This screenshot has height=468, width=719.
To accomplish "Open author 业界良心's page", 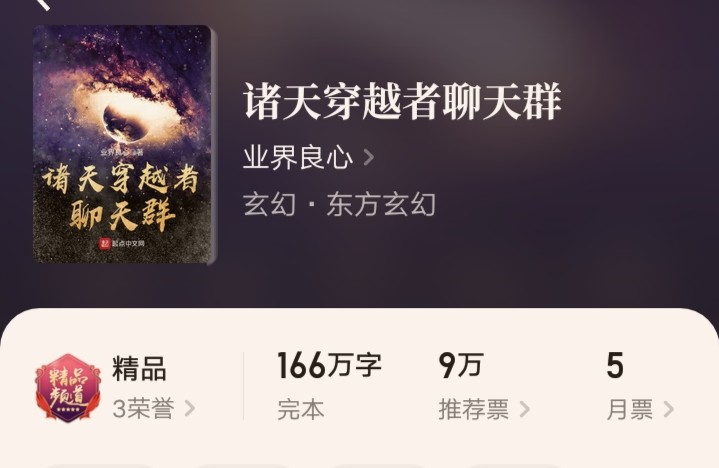I will (308, 157).
